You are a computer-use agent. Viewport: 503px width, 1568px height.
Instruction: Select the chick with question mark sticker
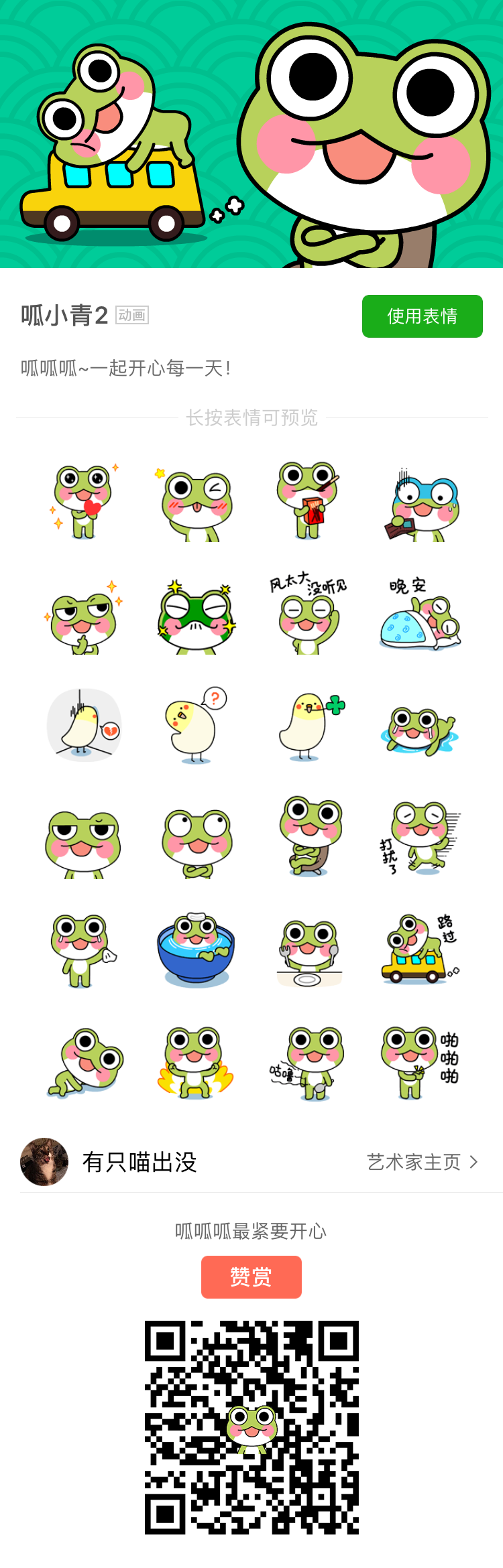(x=195, y=726)
